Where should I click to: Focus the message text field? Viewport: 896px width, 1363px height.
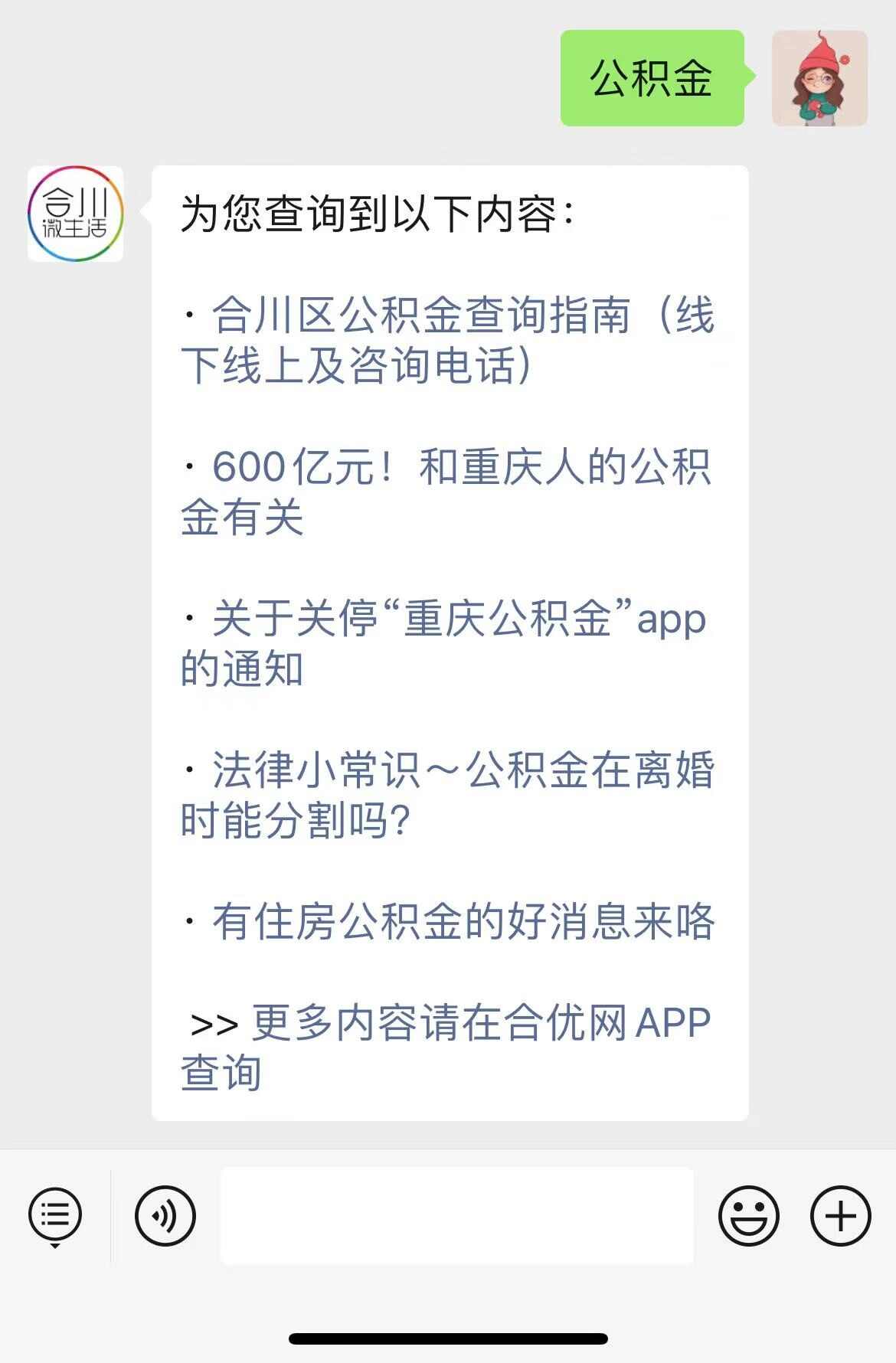[456, 1216]
